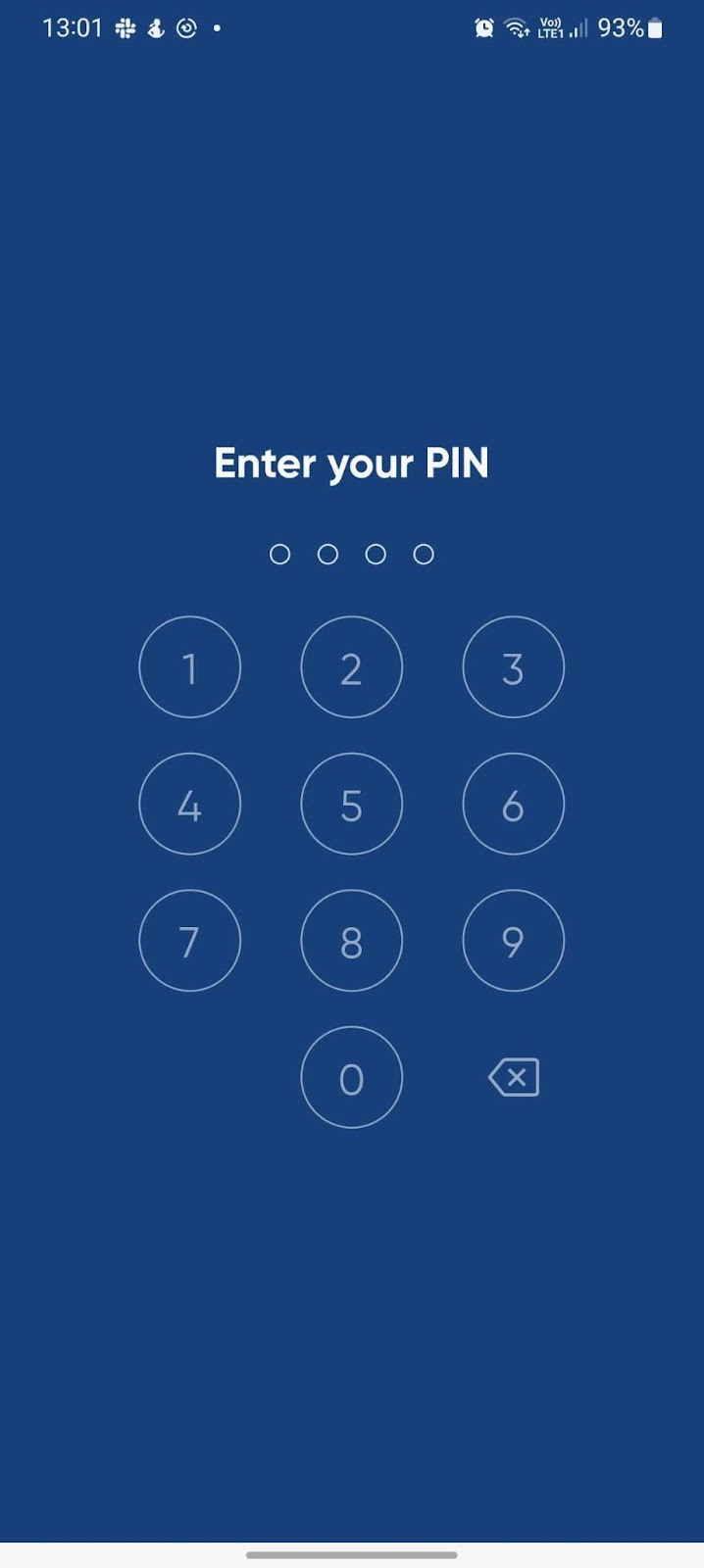704x1568 pixels.
Task: Delete last PIN digit with backspace icon
Action: (x=514, y=1077)
